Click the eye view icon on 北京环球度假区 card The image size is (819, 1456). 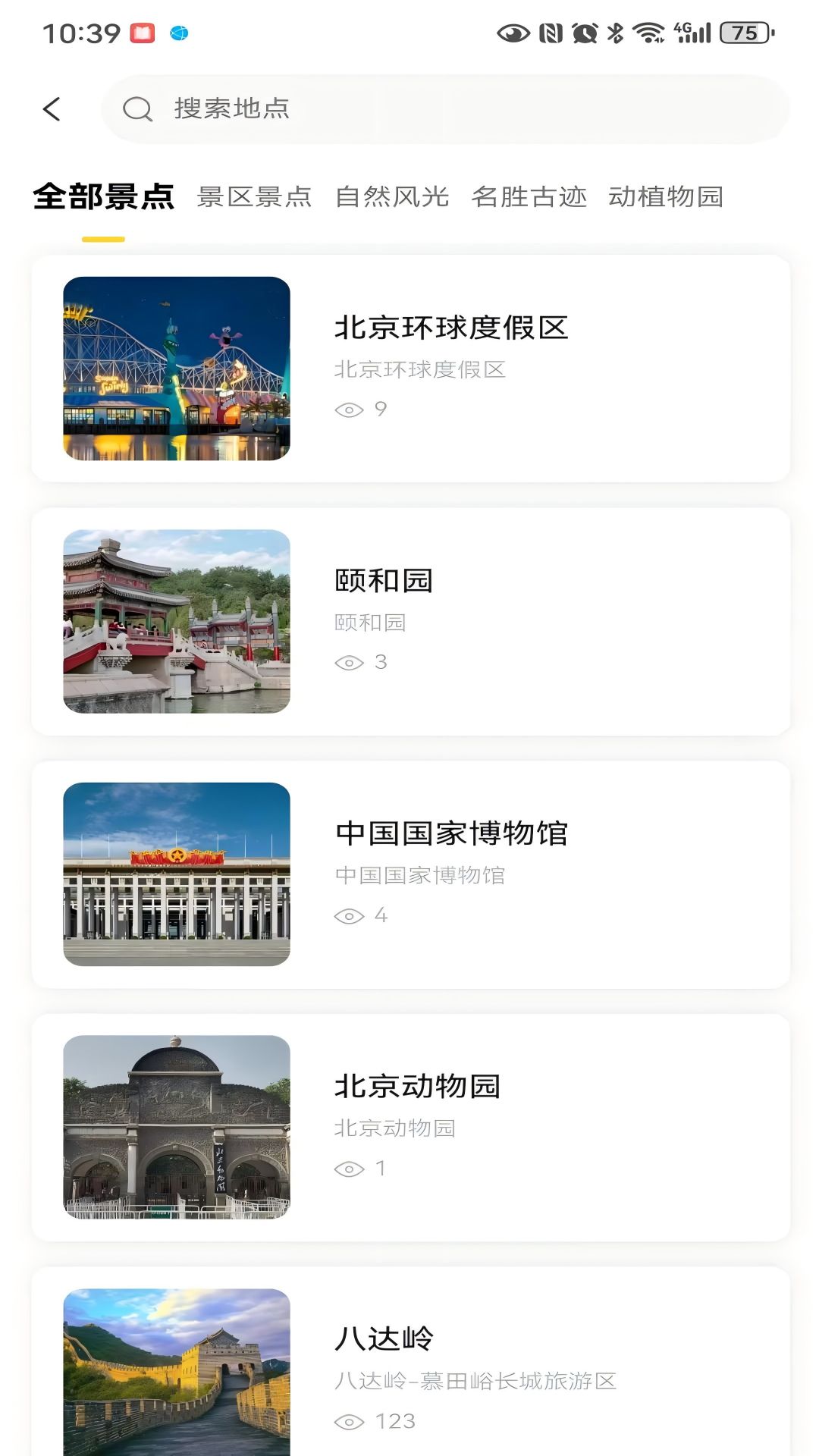[349, 409]
